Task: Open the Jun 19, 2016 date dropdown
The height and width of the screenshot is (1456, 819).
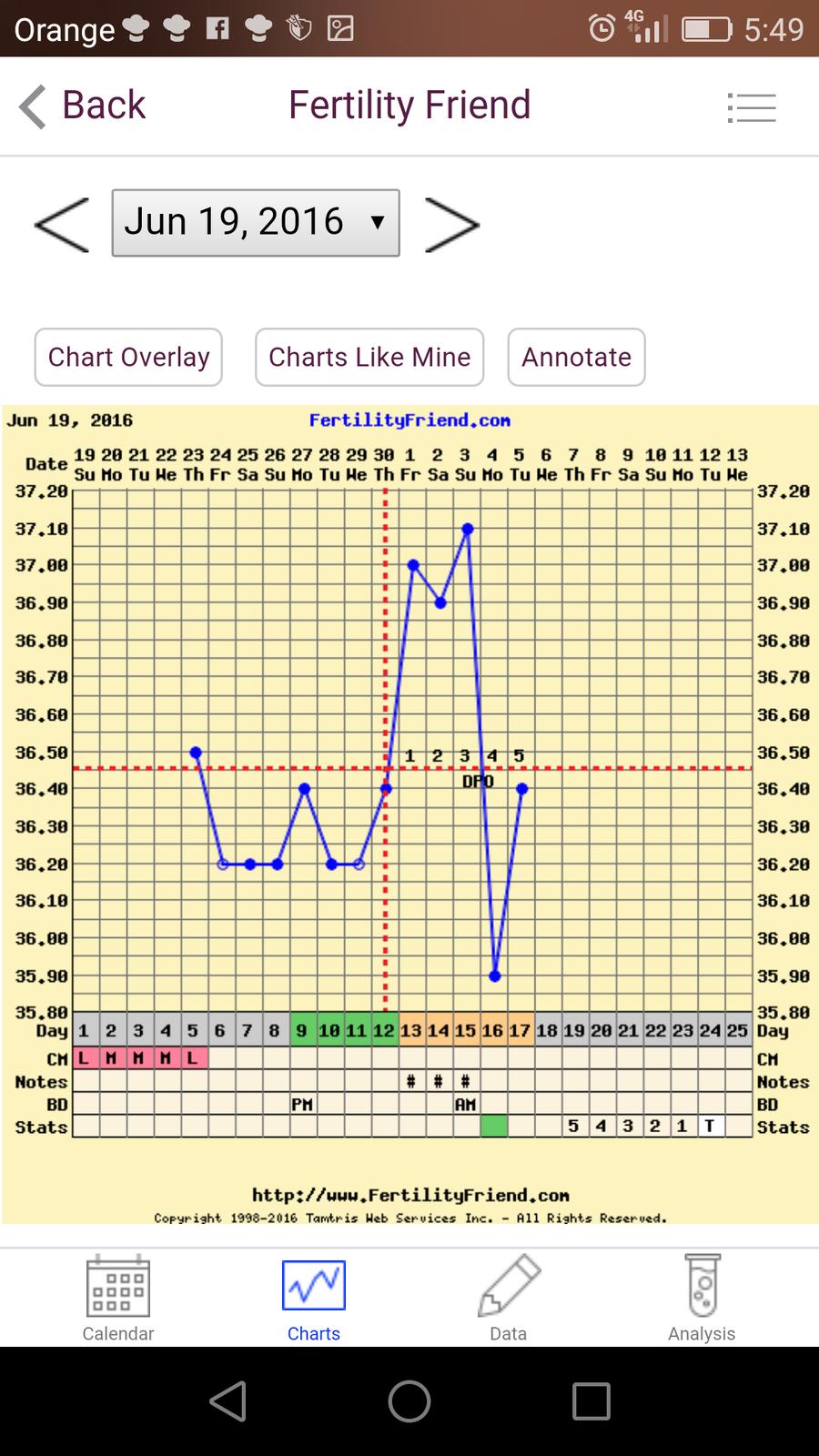Action: [x=256, y=223]
